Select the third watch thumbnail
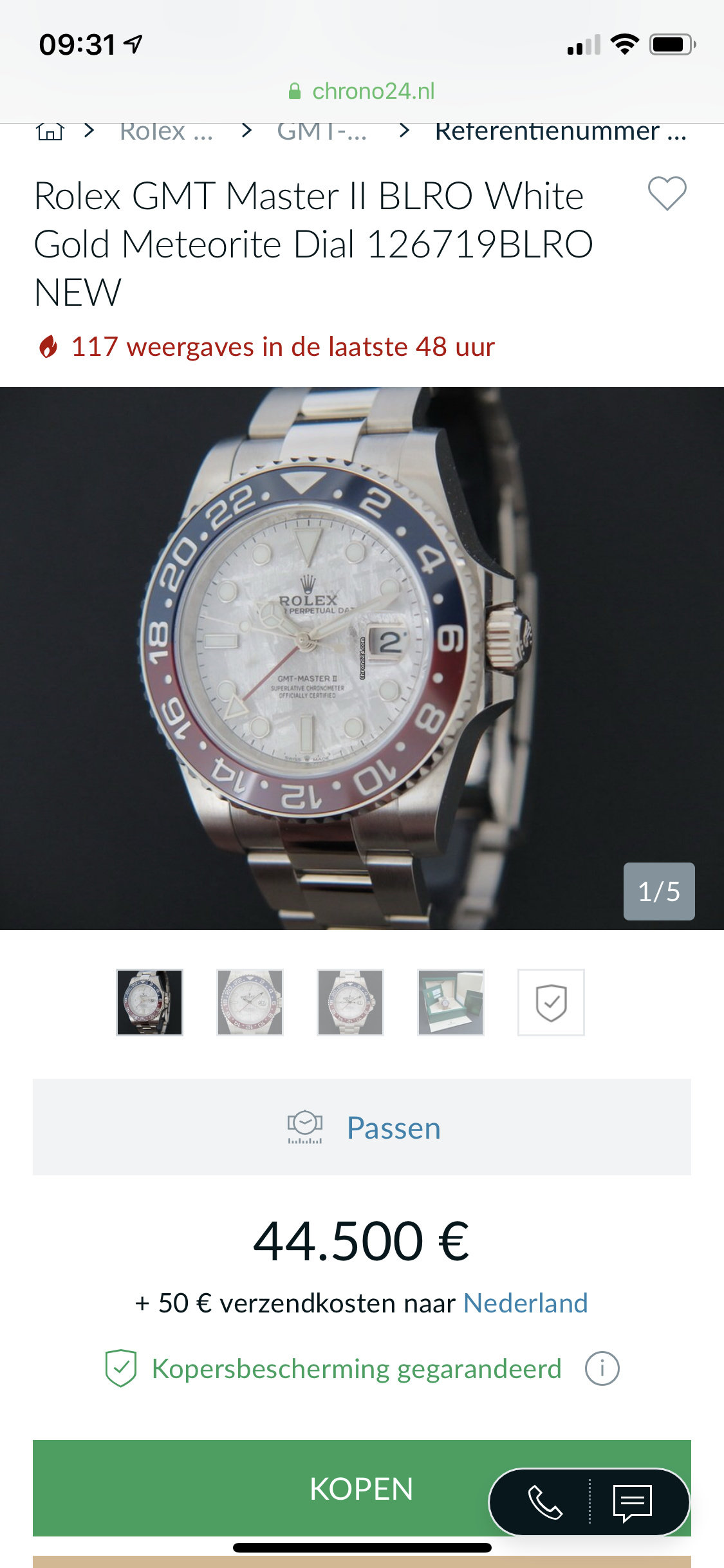 (350, 1002)
